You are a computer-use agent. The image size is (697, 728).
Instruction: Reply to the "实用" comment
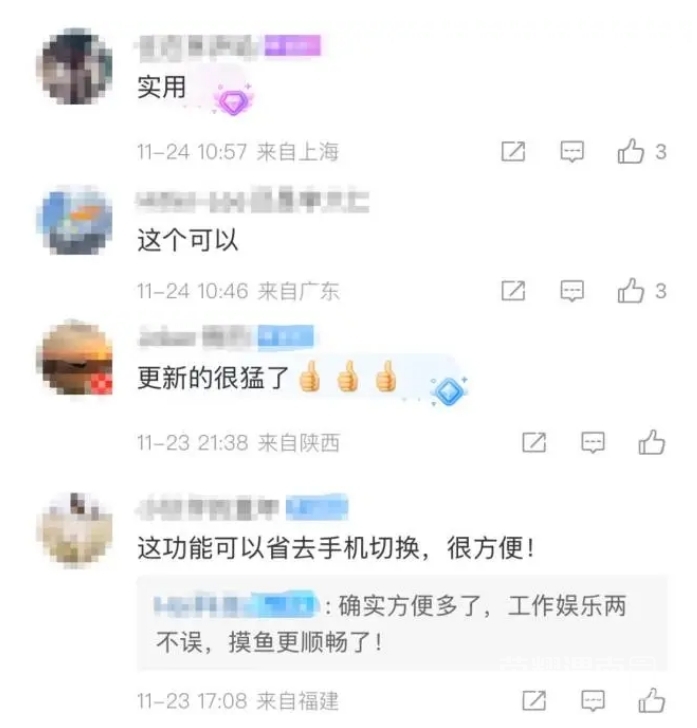point(572,152)
